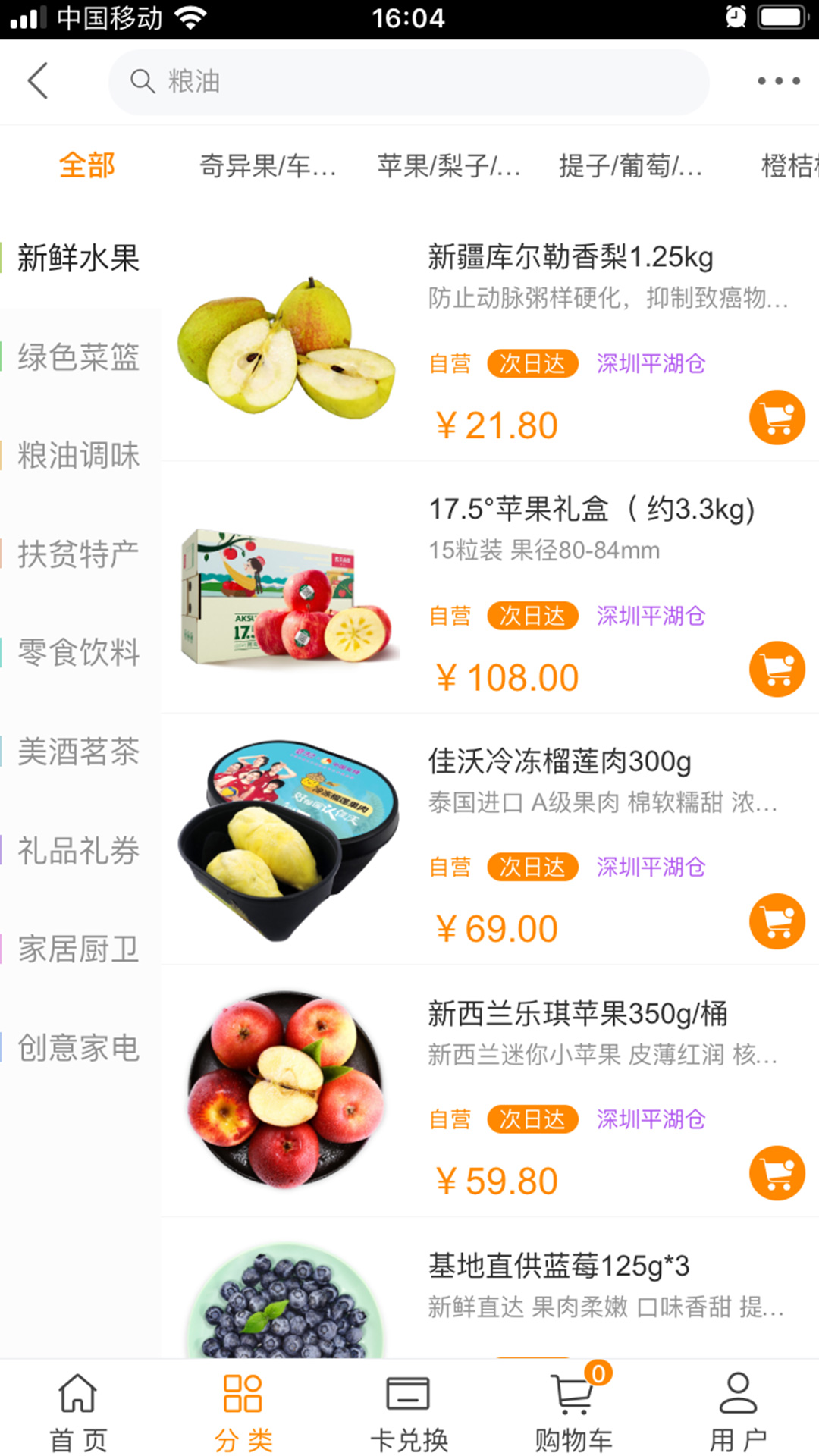This screenshot has height=1456, width=819.
Task: Add 新疆库尔勒香梨 to cart via cart icon
Action: click(777, 417)
